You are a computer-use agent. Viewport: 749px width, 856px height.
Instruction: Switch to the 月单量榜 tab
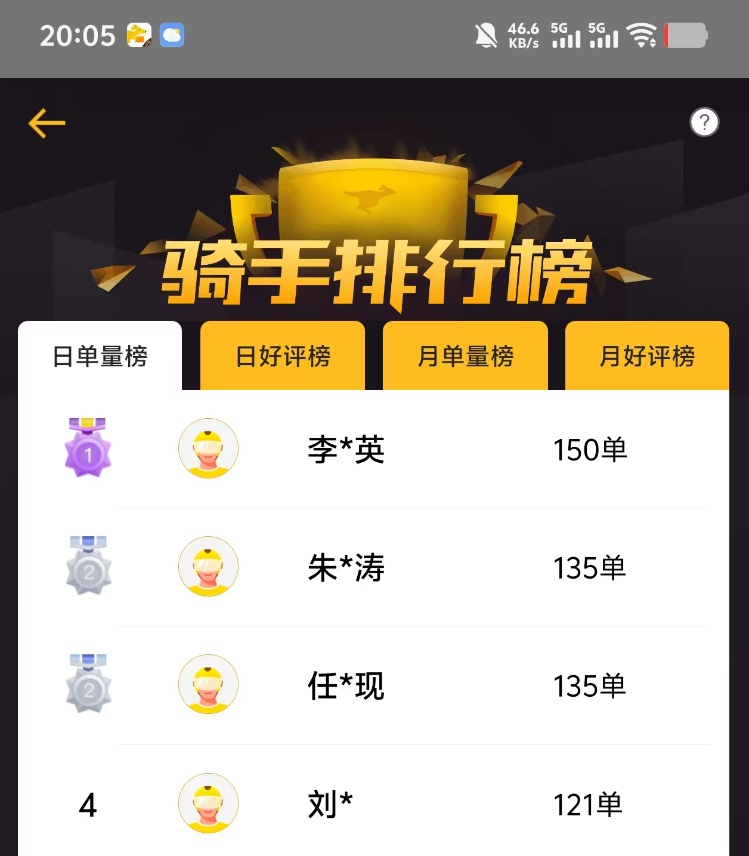coord(465,355)
